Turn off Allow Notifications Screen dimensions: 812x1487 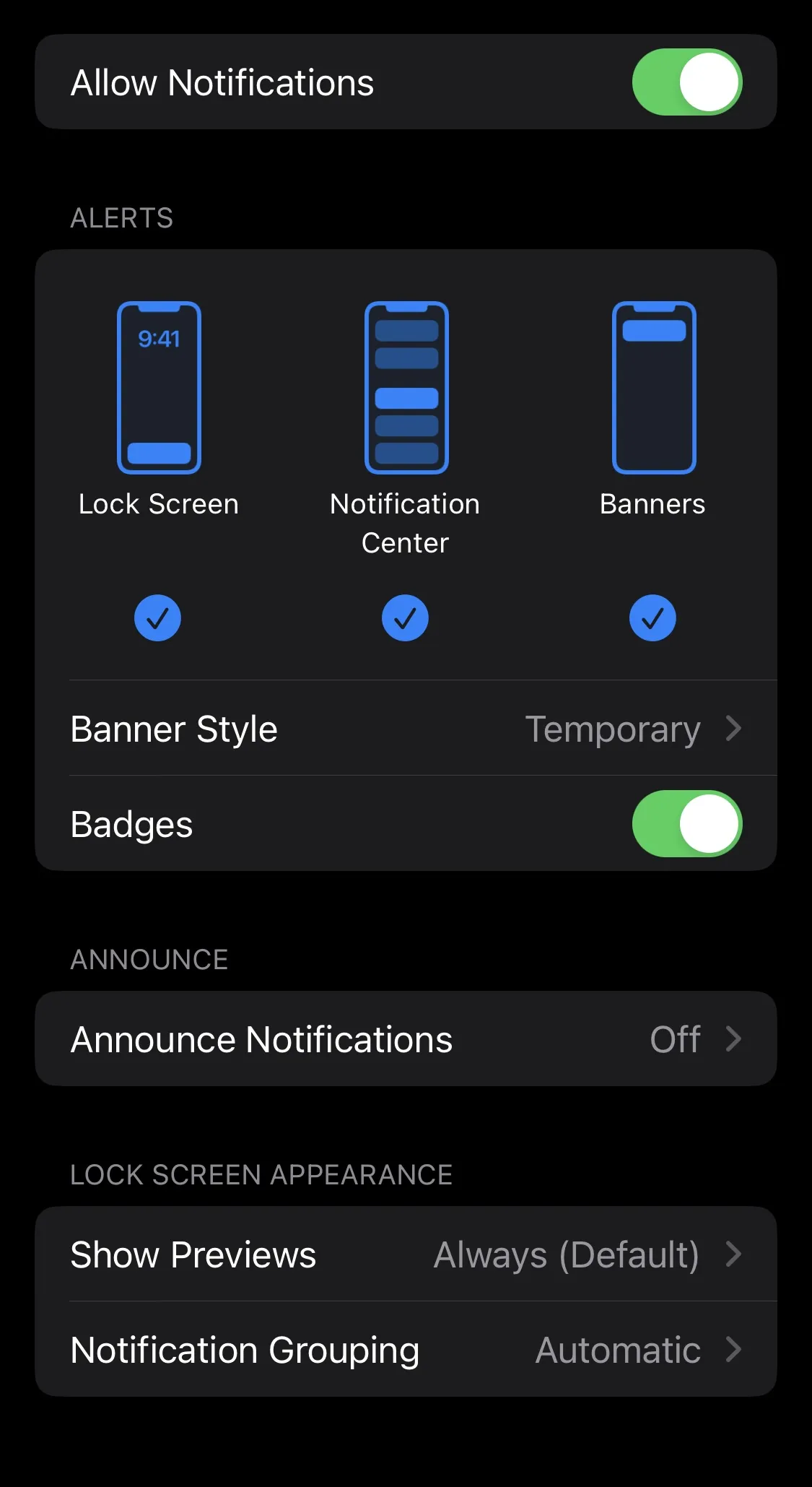pyautogui.click(x=686, y=82)
